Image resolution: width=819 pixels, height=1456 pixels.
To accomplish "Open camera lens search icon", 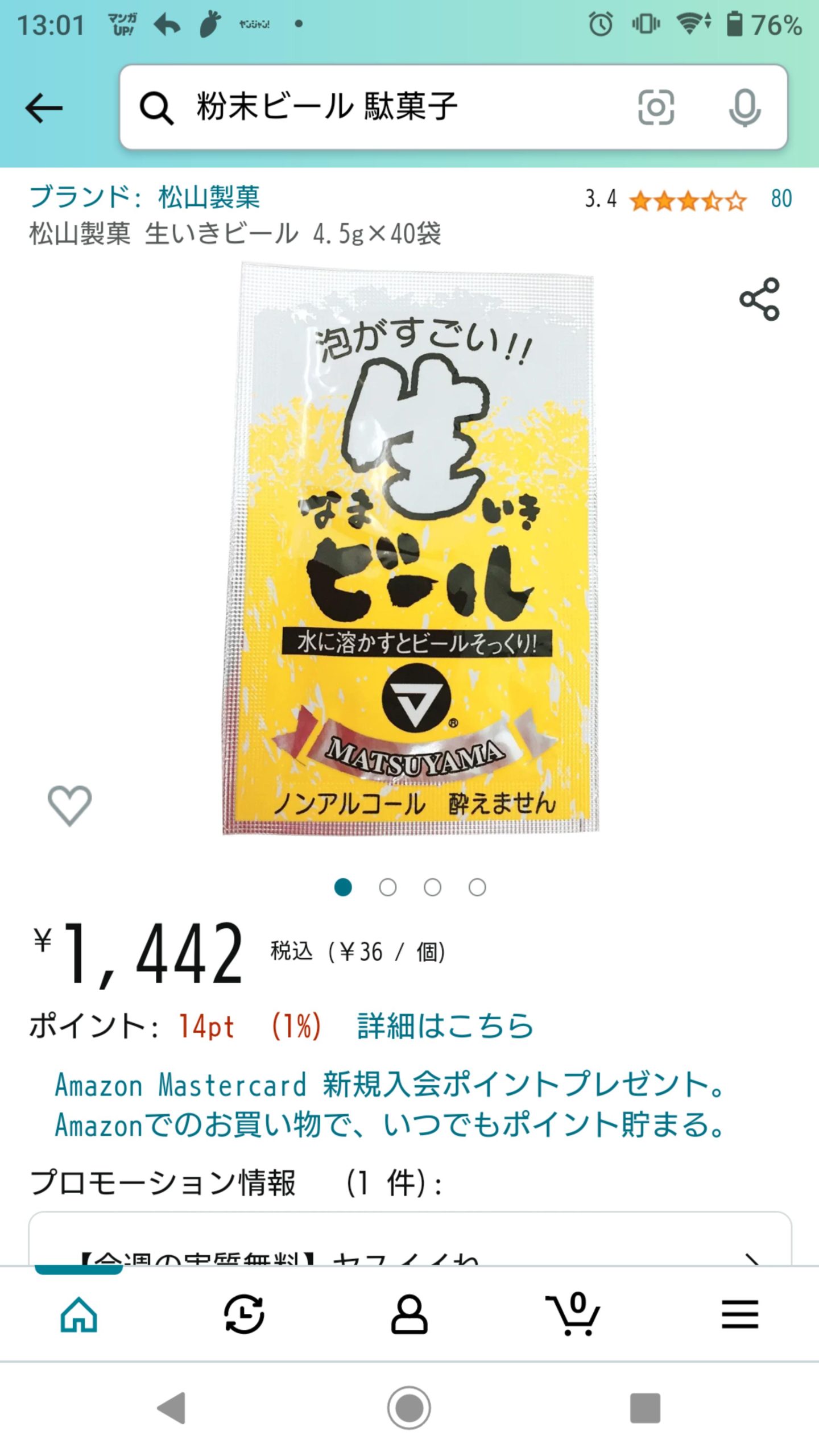I will (656, 107).
